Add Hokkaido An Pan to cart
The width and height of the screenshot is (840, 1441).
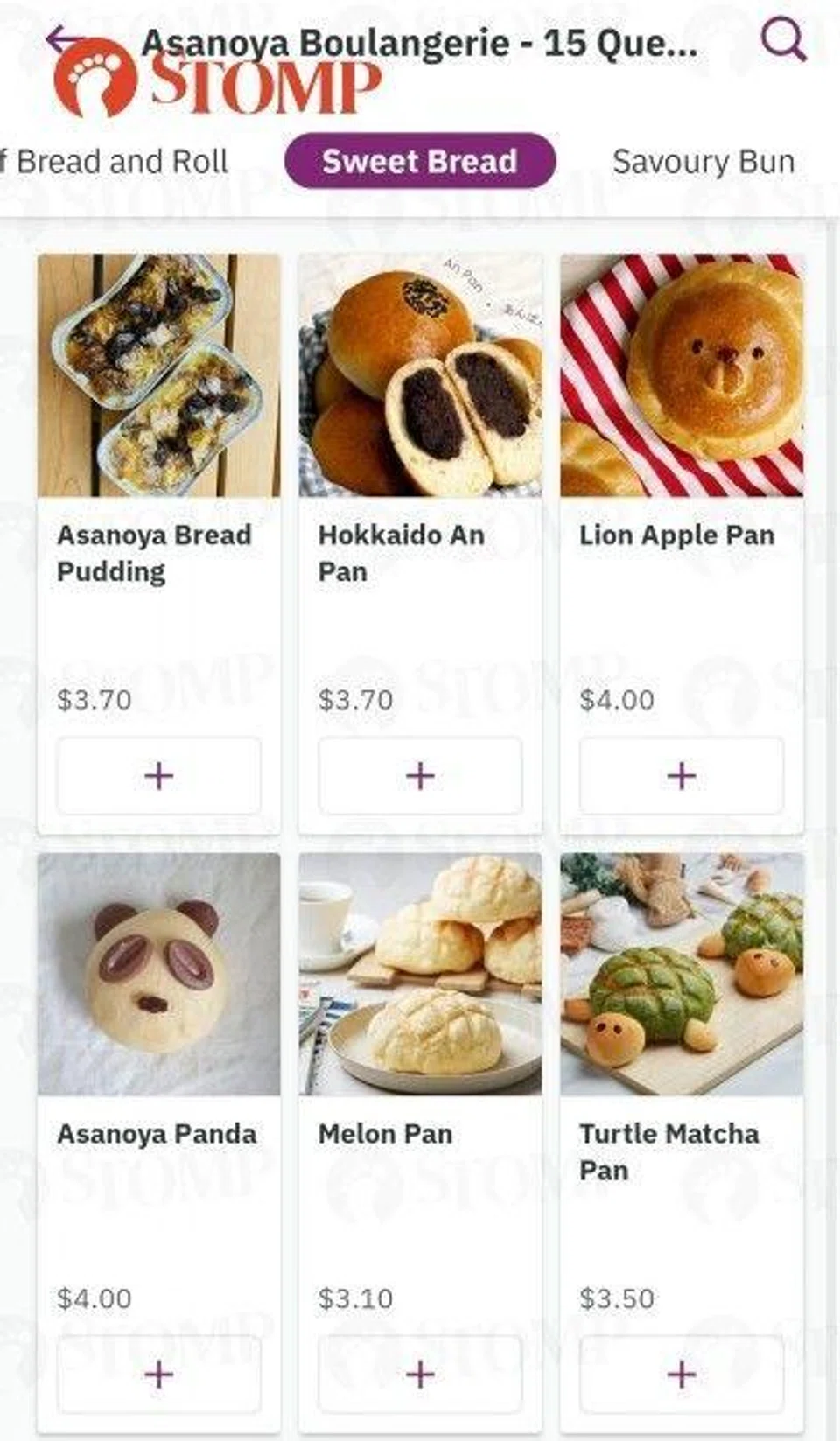pyautogui.click(x=420, y=776)
